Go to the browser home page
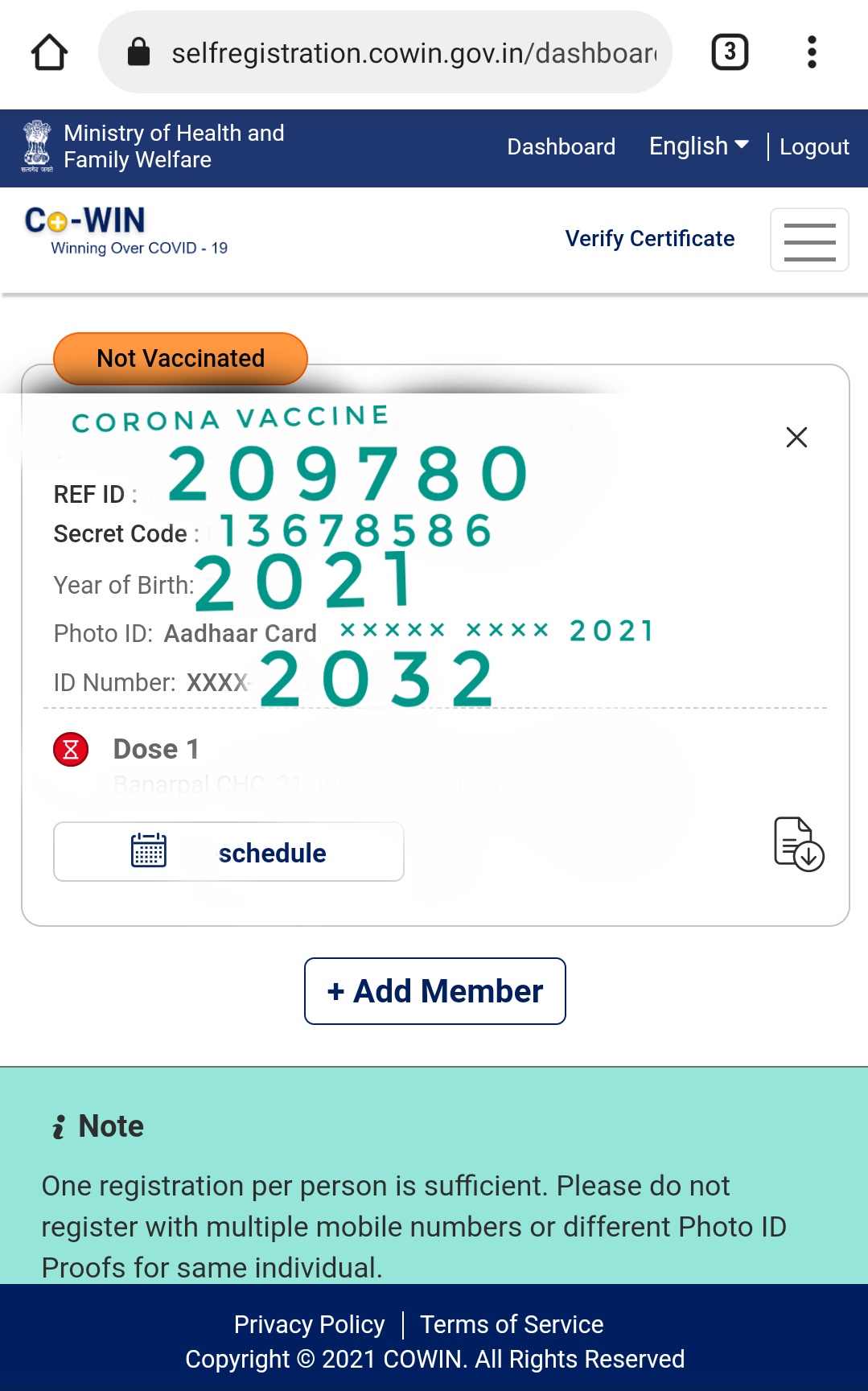 click(50, 52)
